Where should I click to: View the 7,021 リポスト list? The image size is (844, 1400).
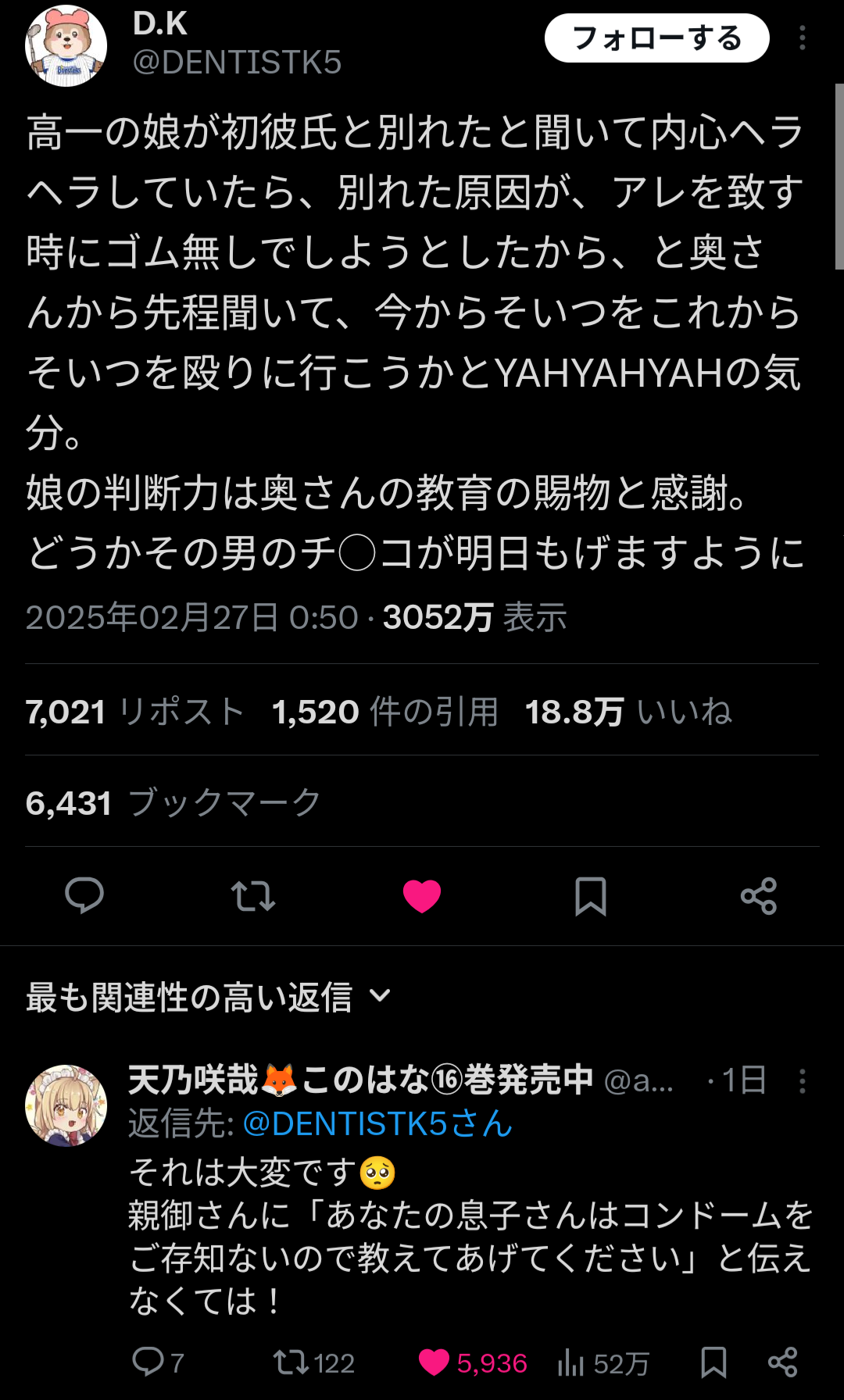tap(134, 712)
